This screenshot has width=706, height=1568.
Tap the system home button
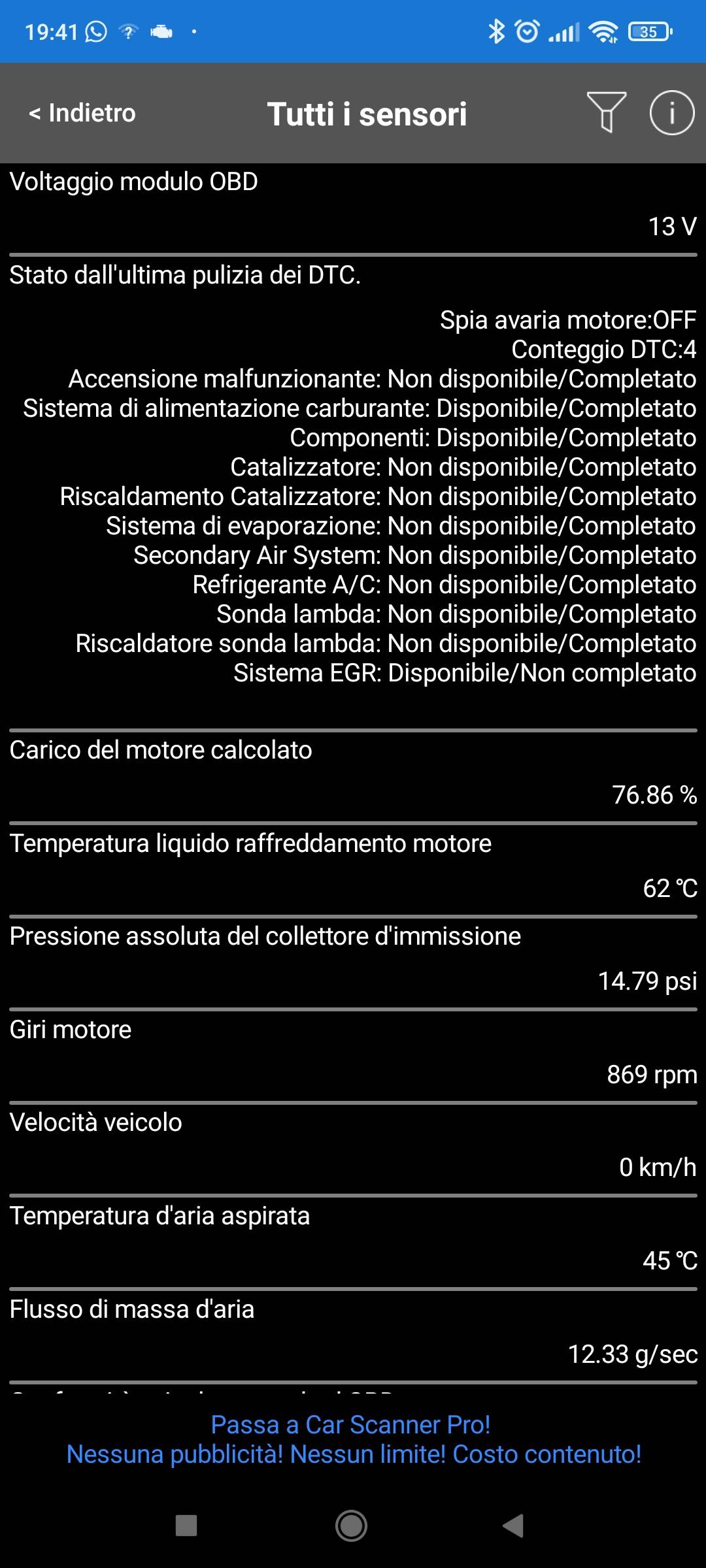[x=352, y=1526]
